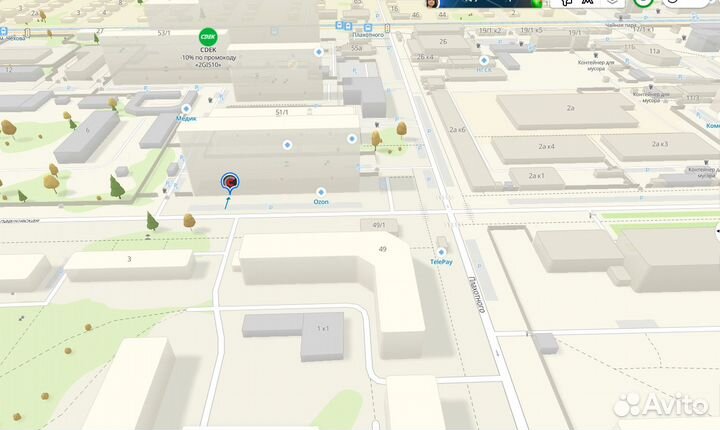Open the TelePay map marker
Screen dimensions: 720x430
point(441,252)
